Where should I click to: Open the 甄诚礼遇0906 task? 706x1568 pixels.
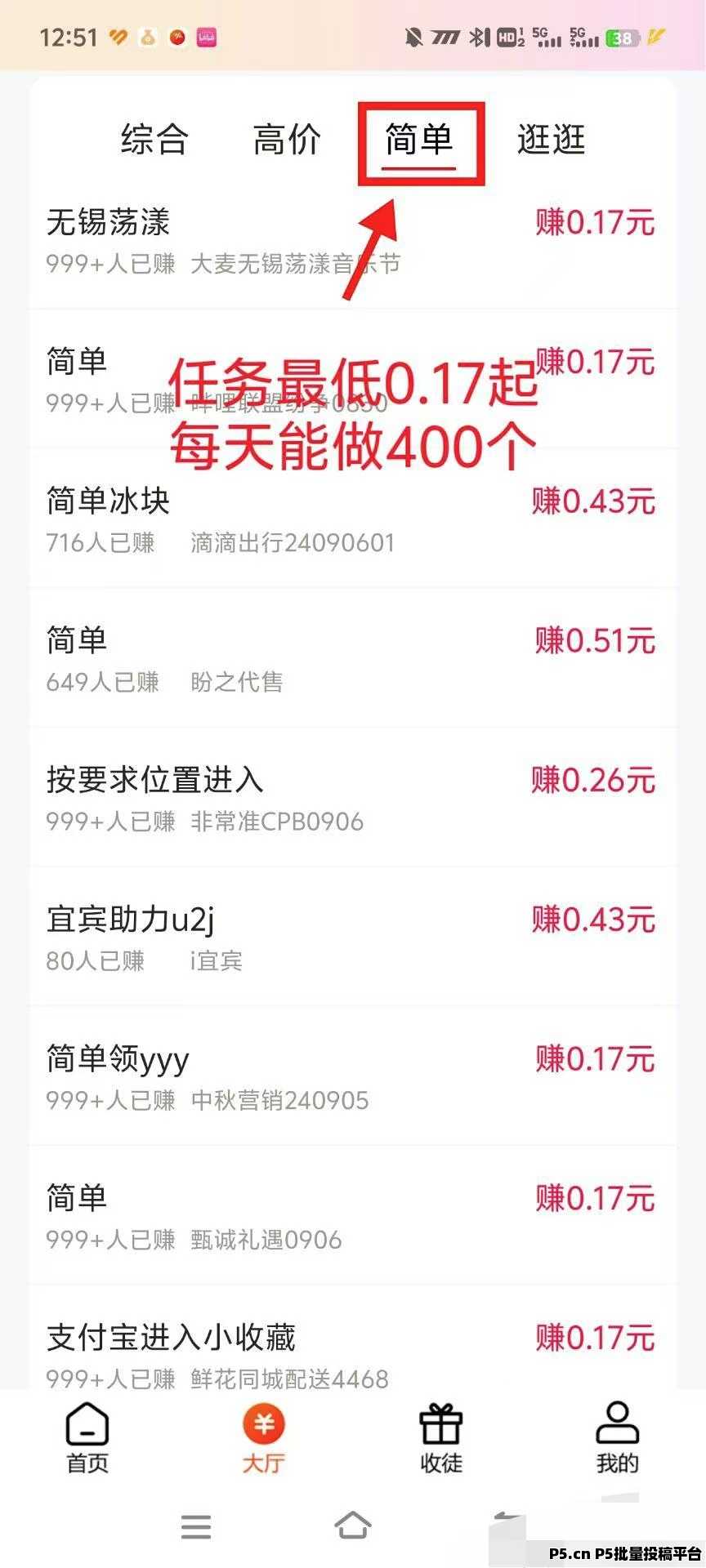pos(353,1217)
